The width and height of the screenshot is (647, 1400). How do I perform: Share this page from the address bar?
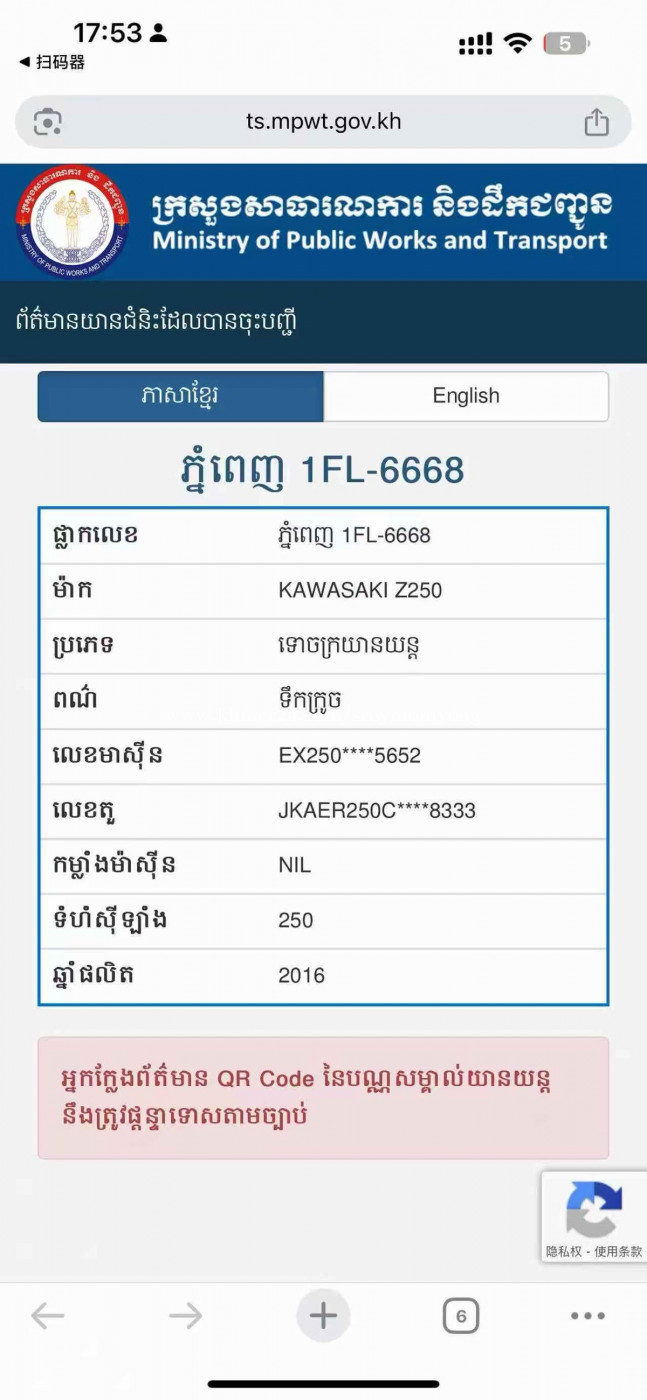(596, 122)
